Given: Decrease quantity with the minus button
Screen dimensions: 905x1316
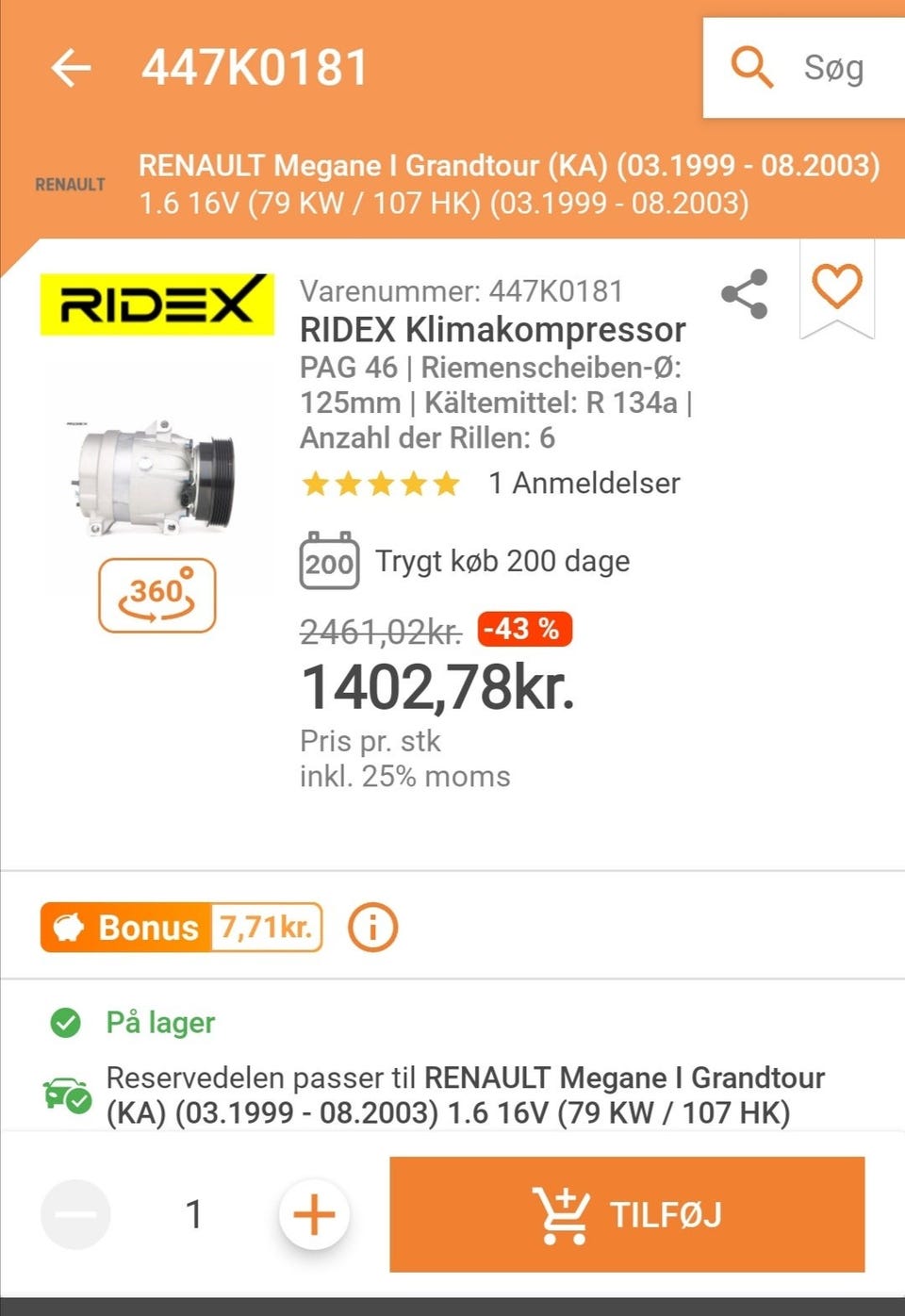Looking at the screenshot, I should [x=74, y=1214].
